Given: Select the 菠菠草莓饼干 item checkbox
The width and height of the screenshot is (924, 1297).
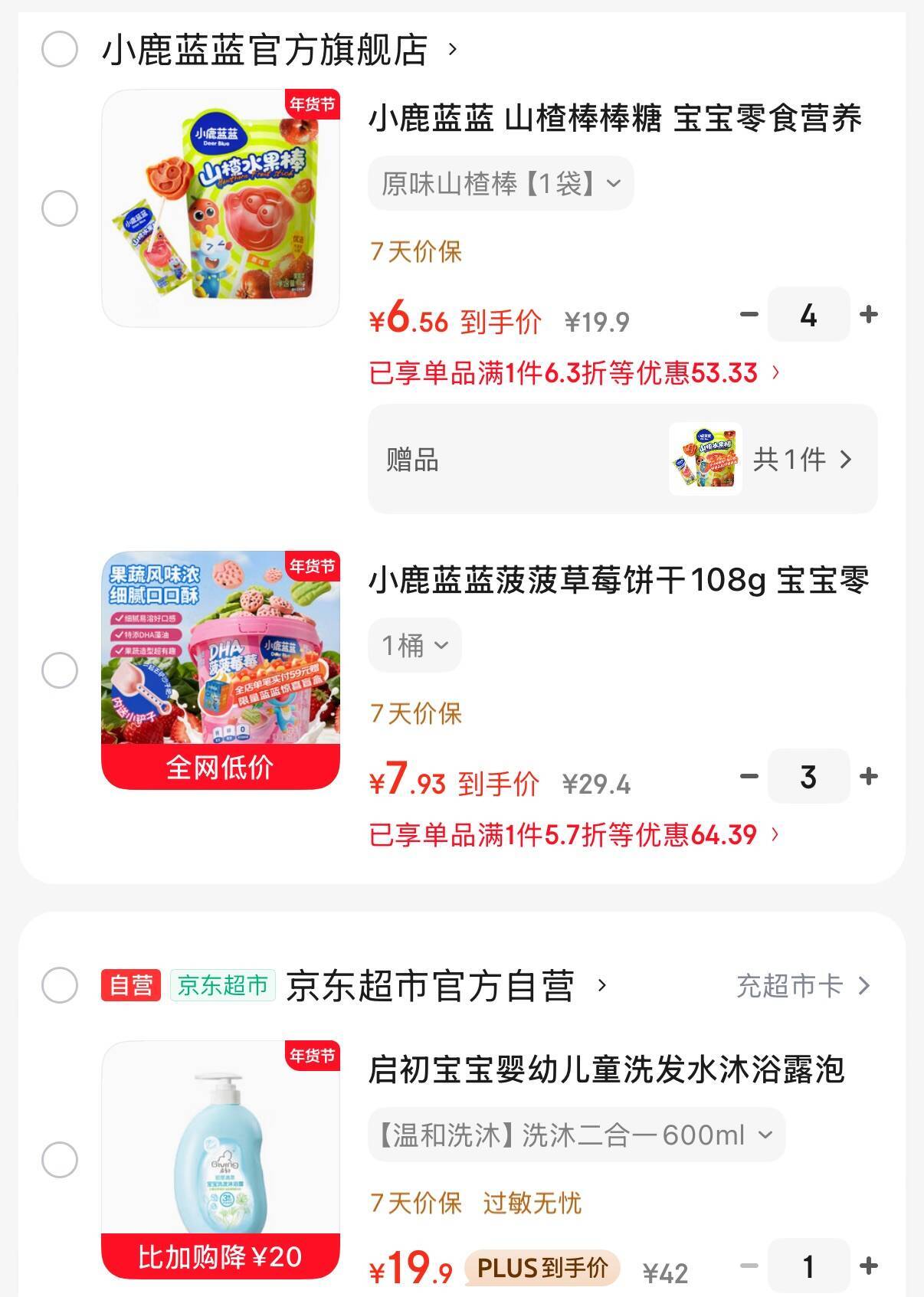Looking at the screenshot, I should pos(59,670).
